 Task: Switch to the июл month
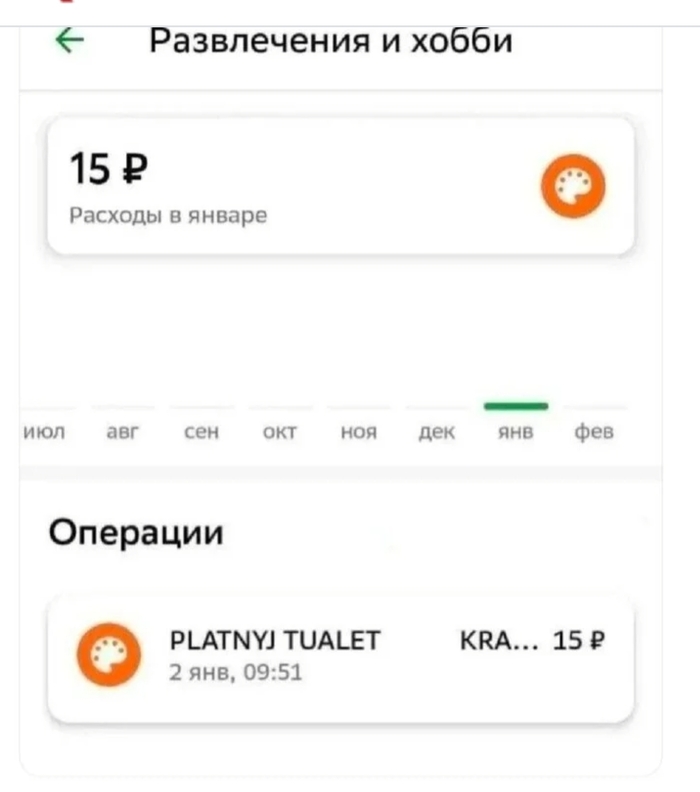(42, 432)
